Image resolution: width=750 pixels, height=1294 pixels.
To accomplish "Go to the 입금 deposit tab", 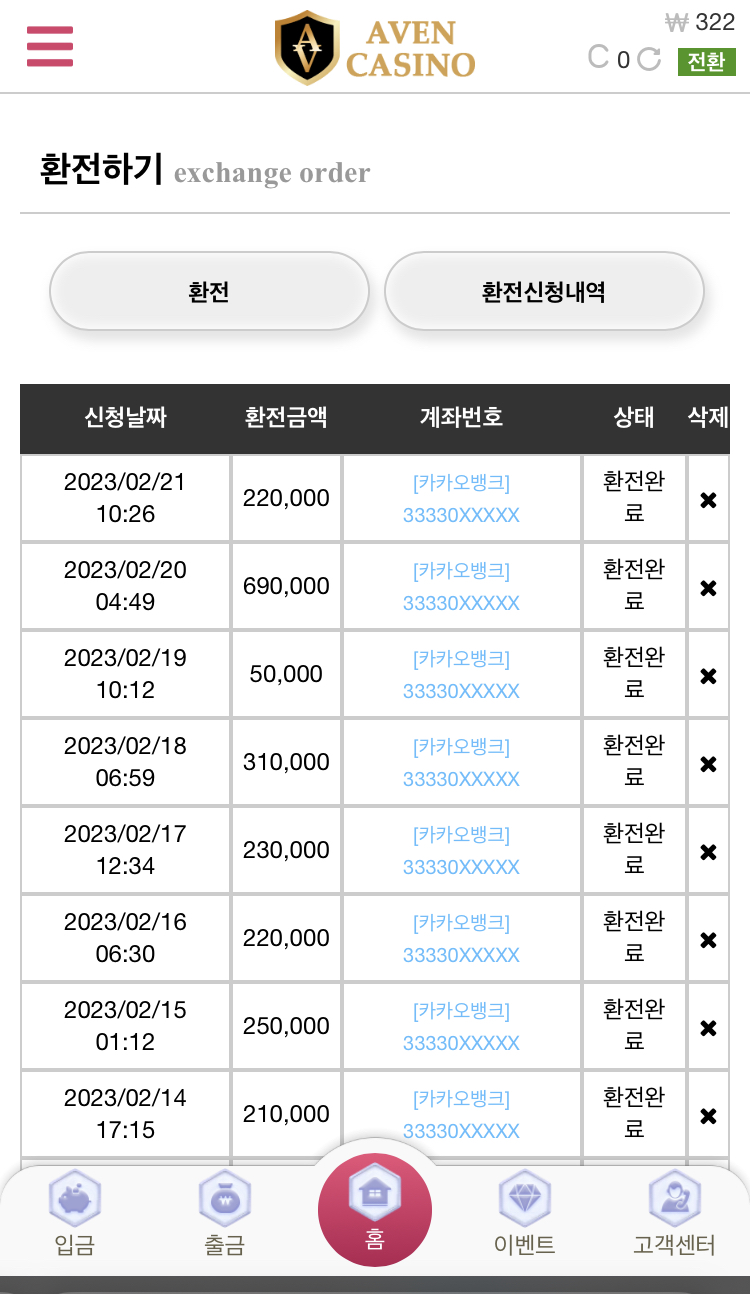I will click(75, 1215).
